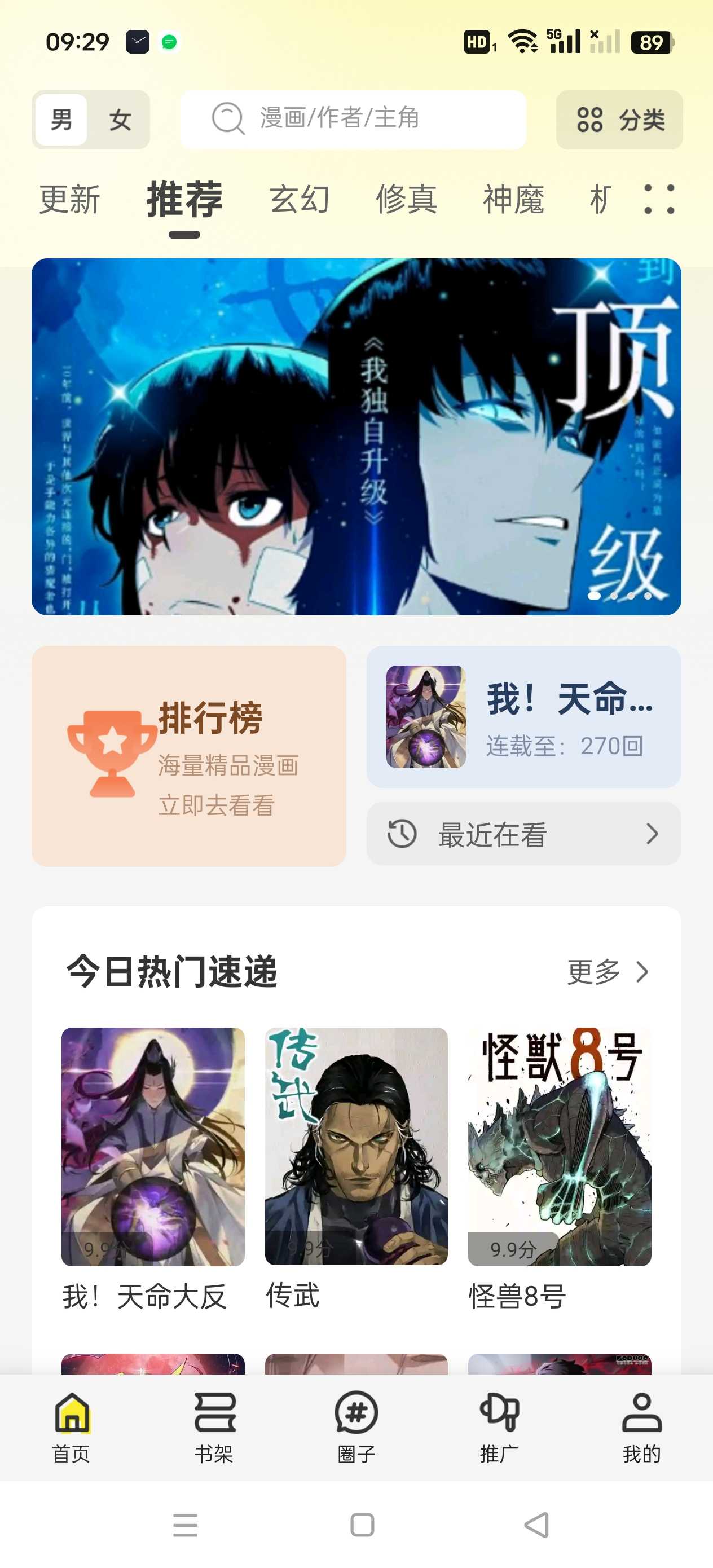Open the 分类 categories page

pyautogui.click(x=619, y=120)
